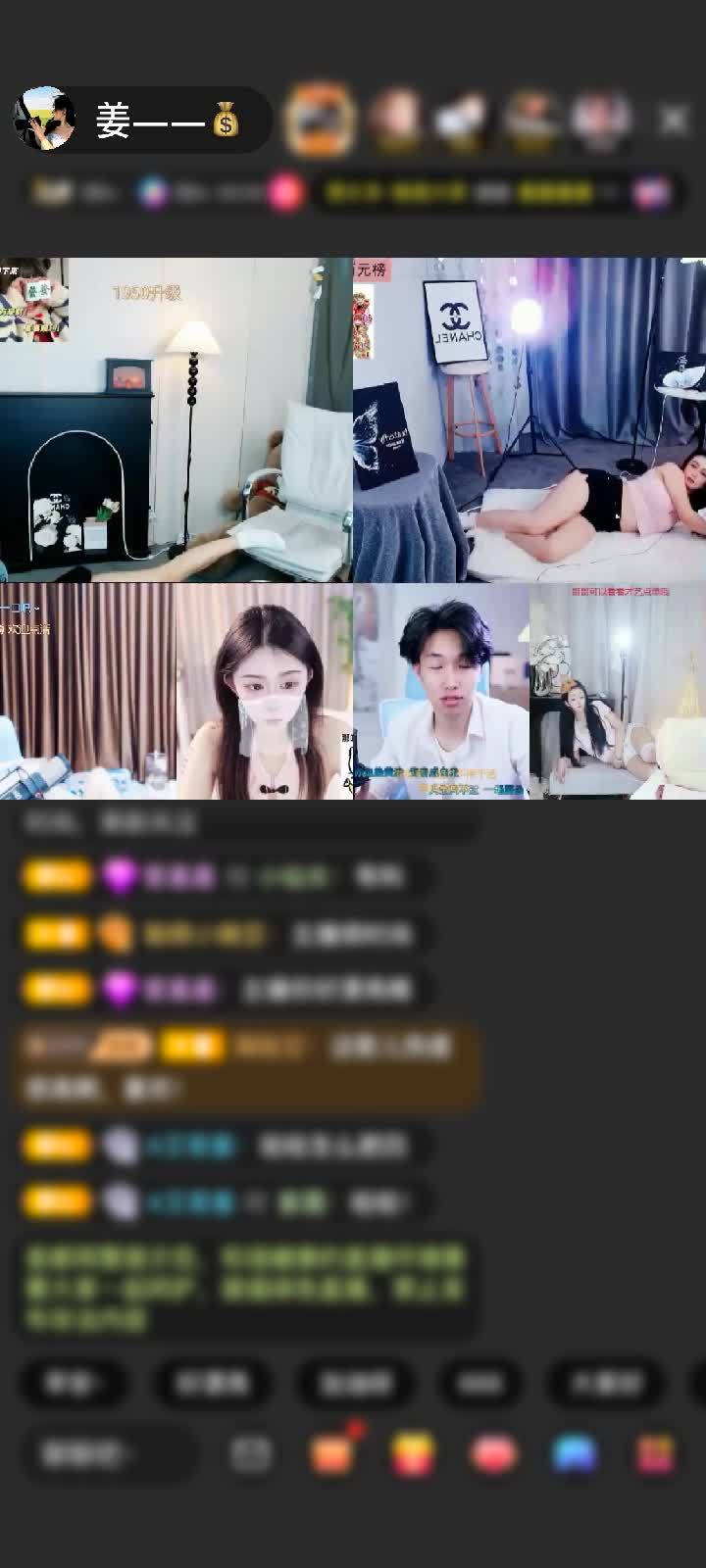Open the orange icon with red notification dot
The image size is (706, 1568).
[x=331, y=1454]
